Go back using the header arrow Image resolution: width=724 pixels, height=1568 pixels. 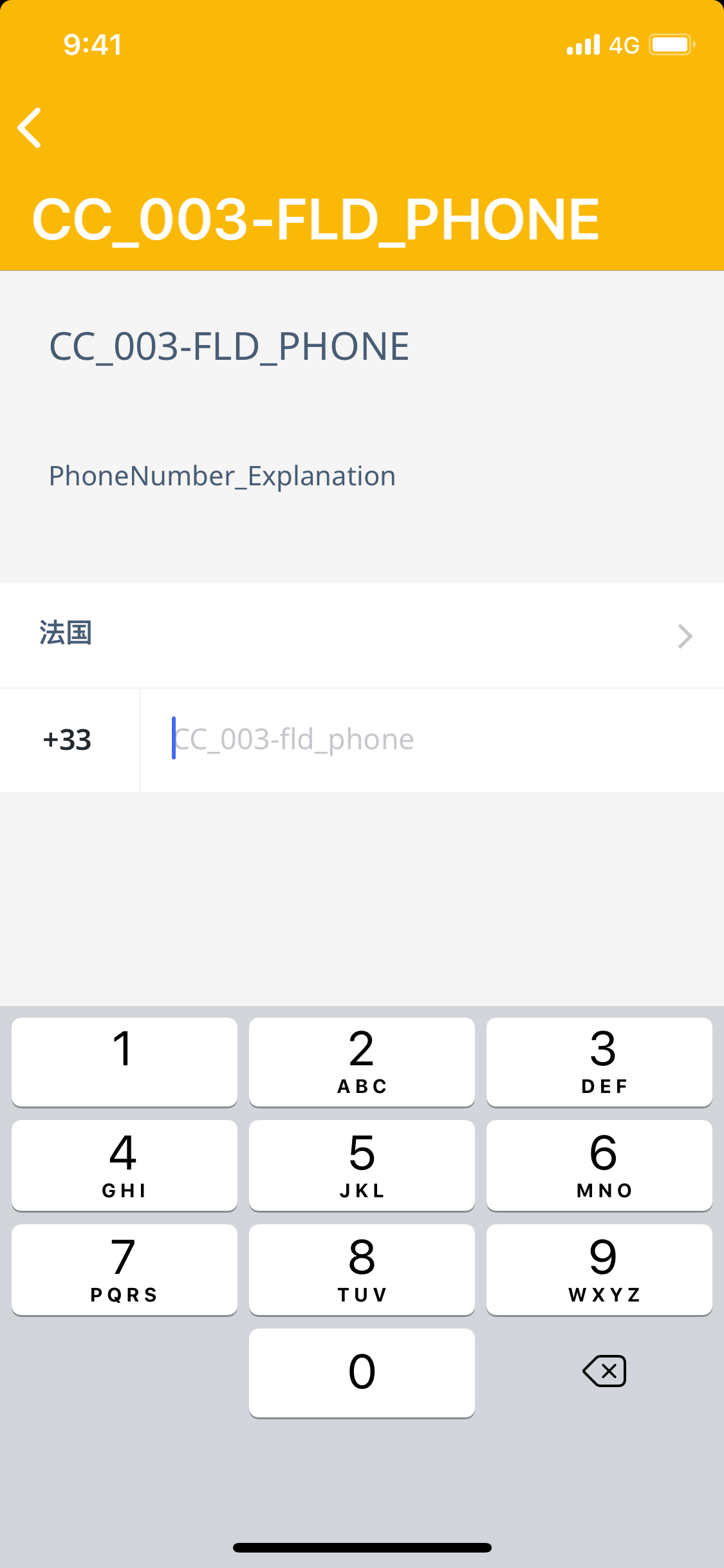[x=30, y=127]
